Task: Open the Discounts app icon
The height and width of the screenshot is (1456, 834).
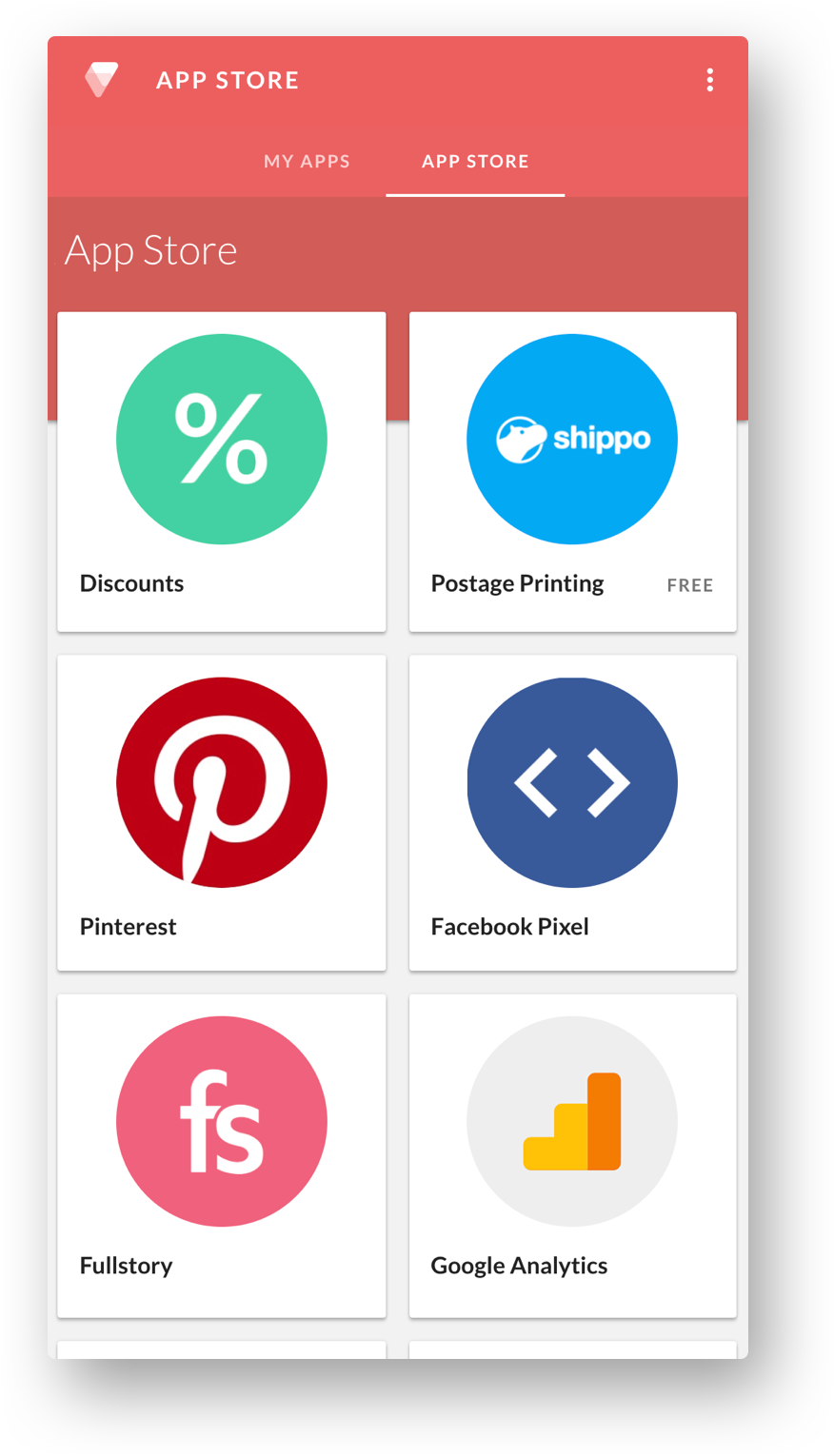Action: 221,439
